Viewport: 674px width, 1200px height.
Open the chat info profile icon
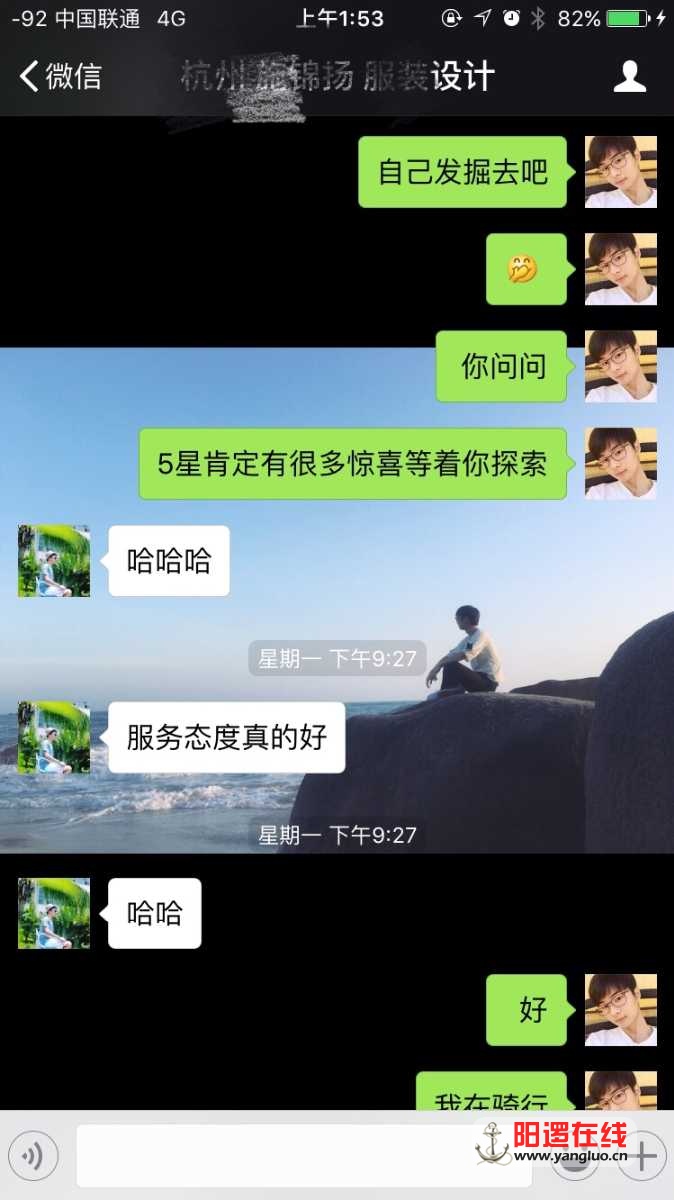pos(629,76)
